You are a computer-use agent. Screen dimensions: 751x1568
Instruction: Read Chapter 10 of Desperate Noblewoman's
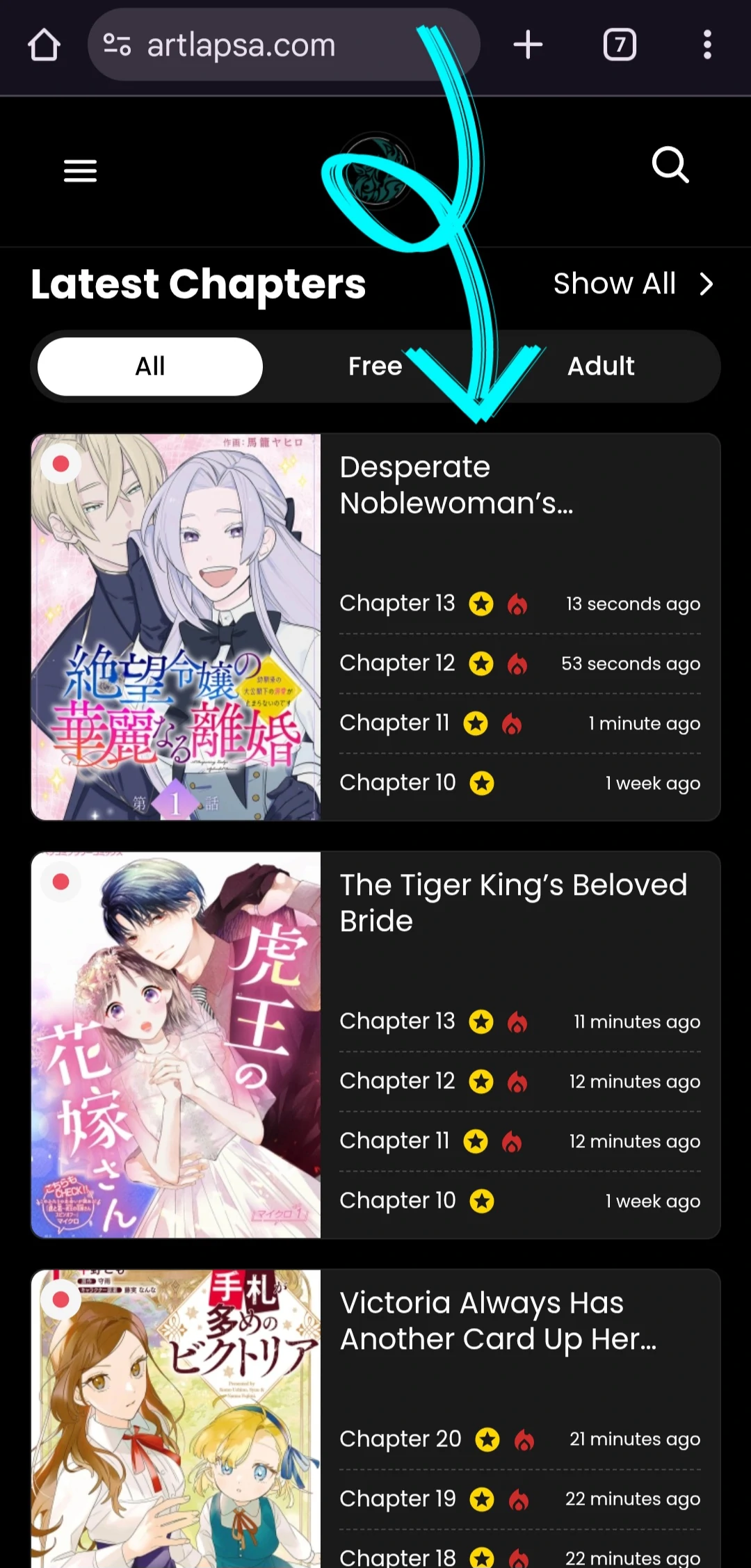coord(397,782)
